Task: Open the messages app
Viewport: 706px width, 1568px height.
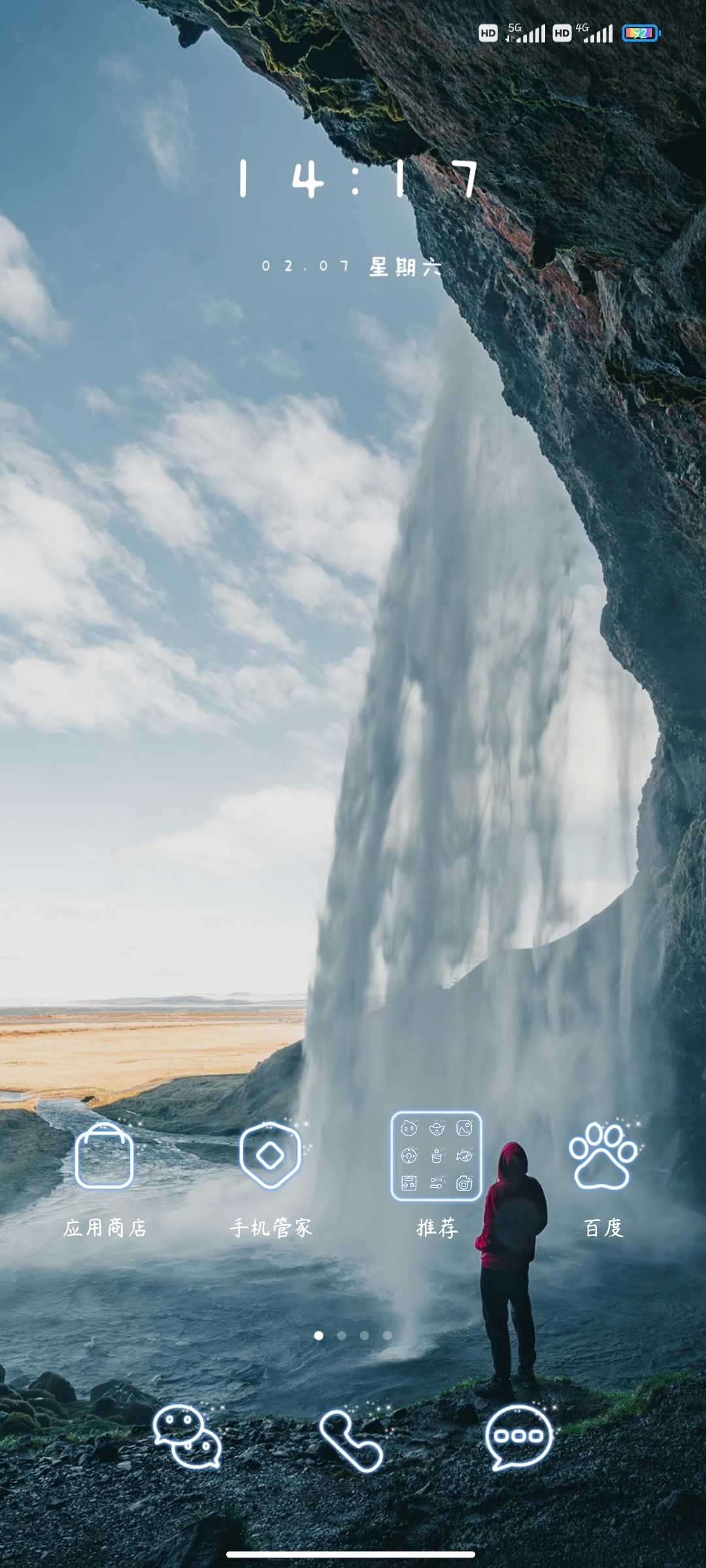Action: click(518, 1436)
